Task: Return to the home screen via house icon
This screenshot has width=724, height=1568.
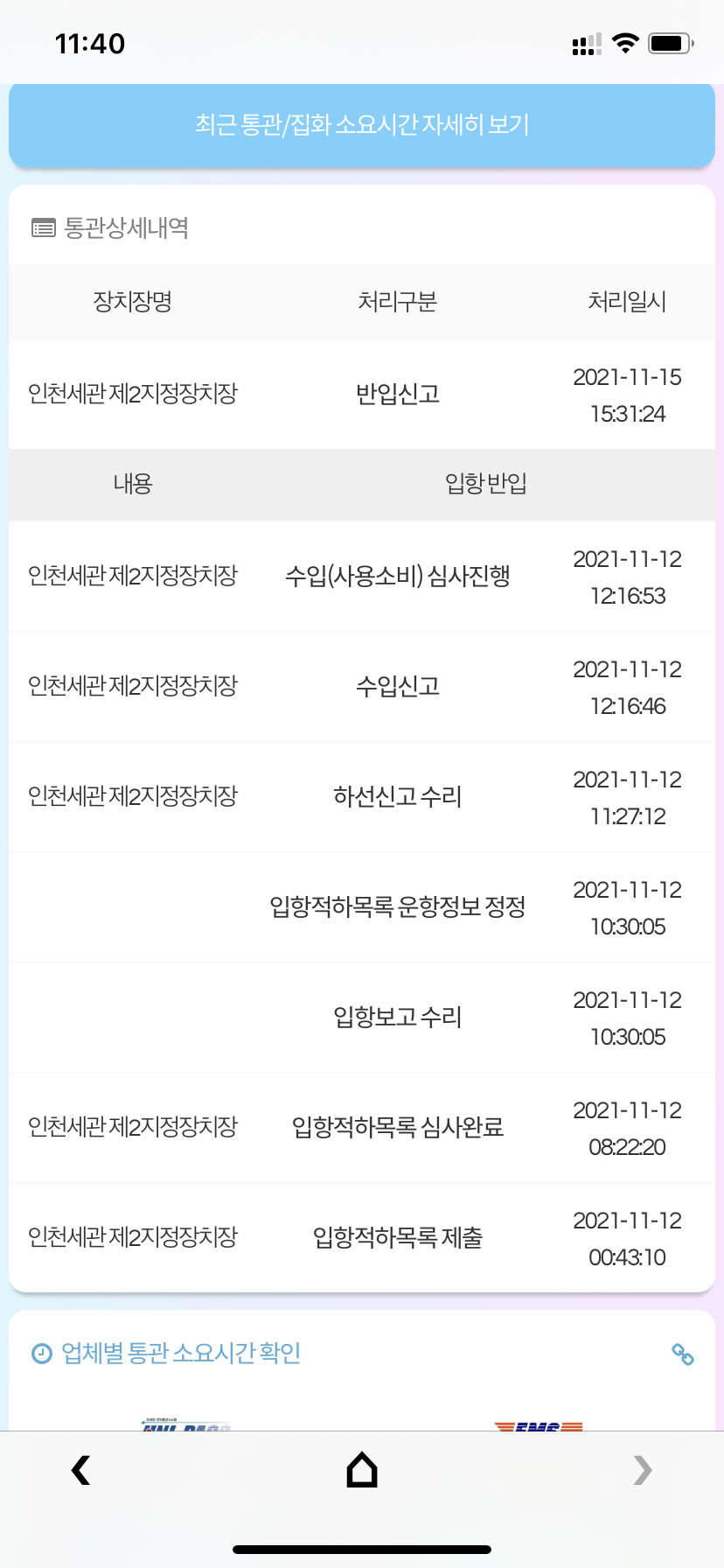Action: point(362,1470)
